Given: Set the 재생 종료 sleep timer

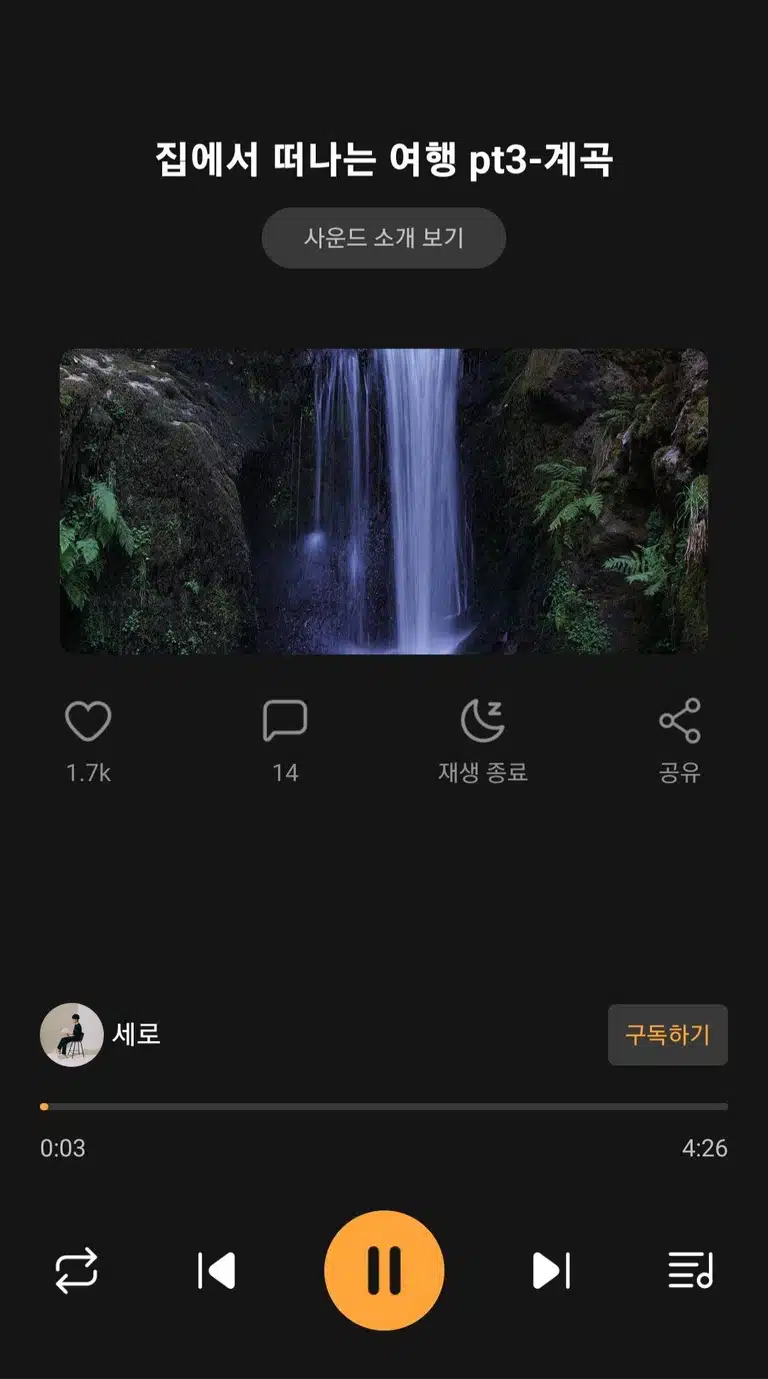Looking at the screenshot, I should tap(483, 721).
